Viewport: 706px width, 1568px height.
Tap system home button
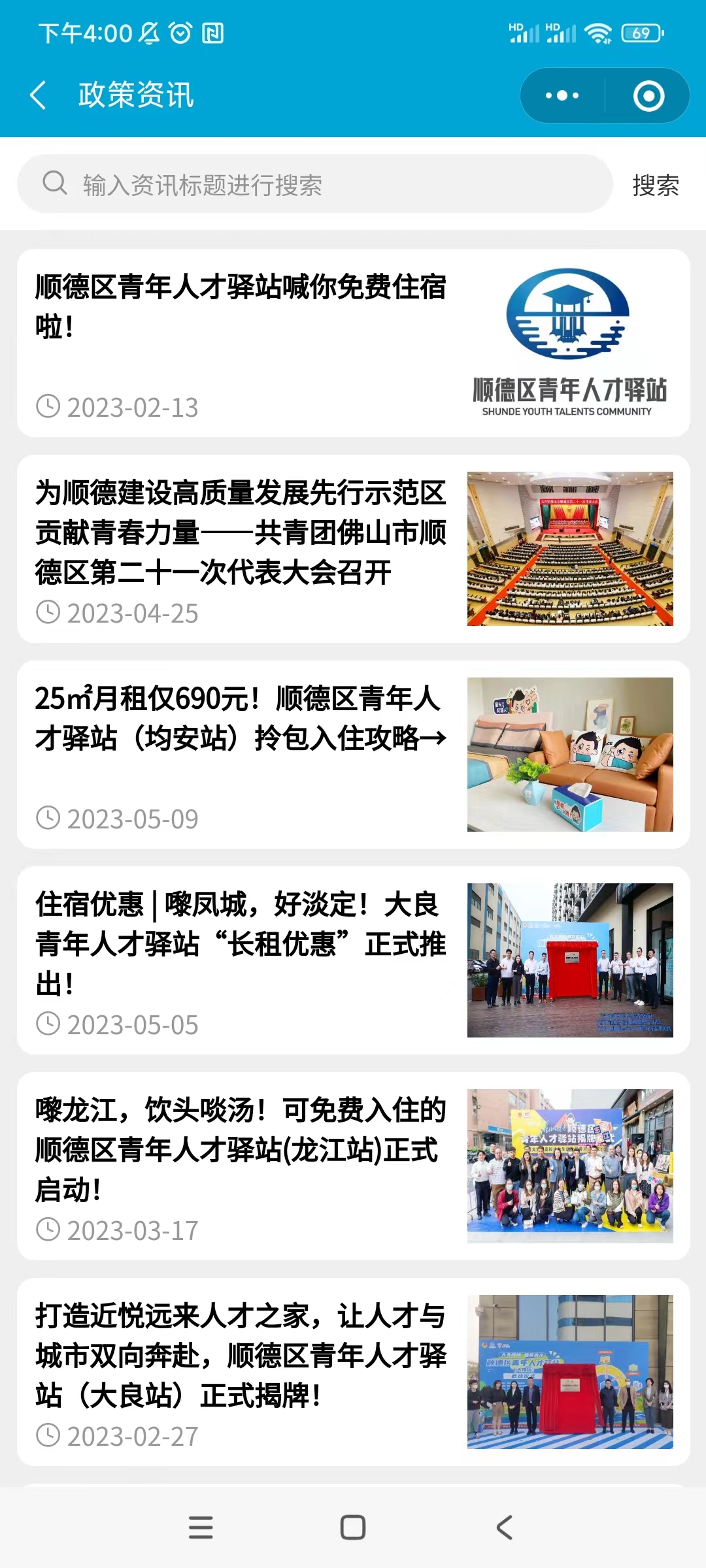(x=353, y=1527)
